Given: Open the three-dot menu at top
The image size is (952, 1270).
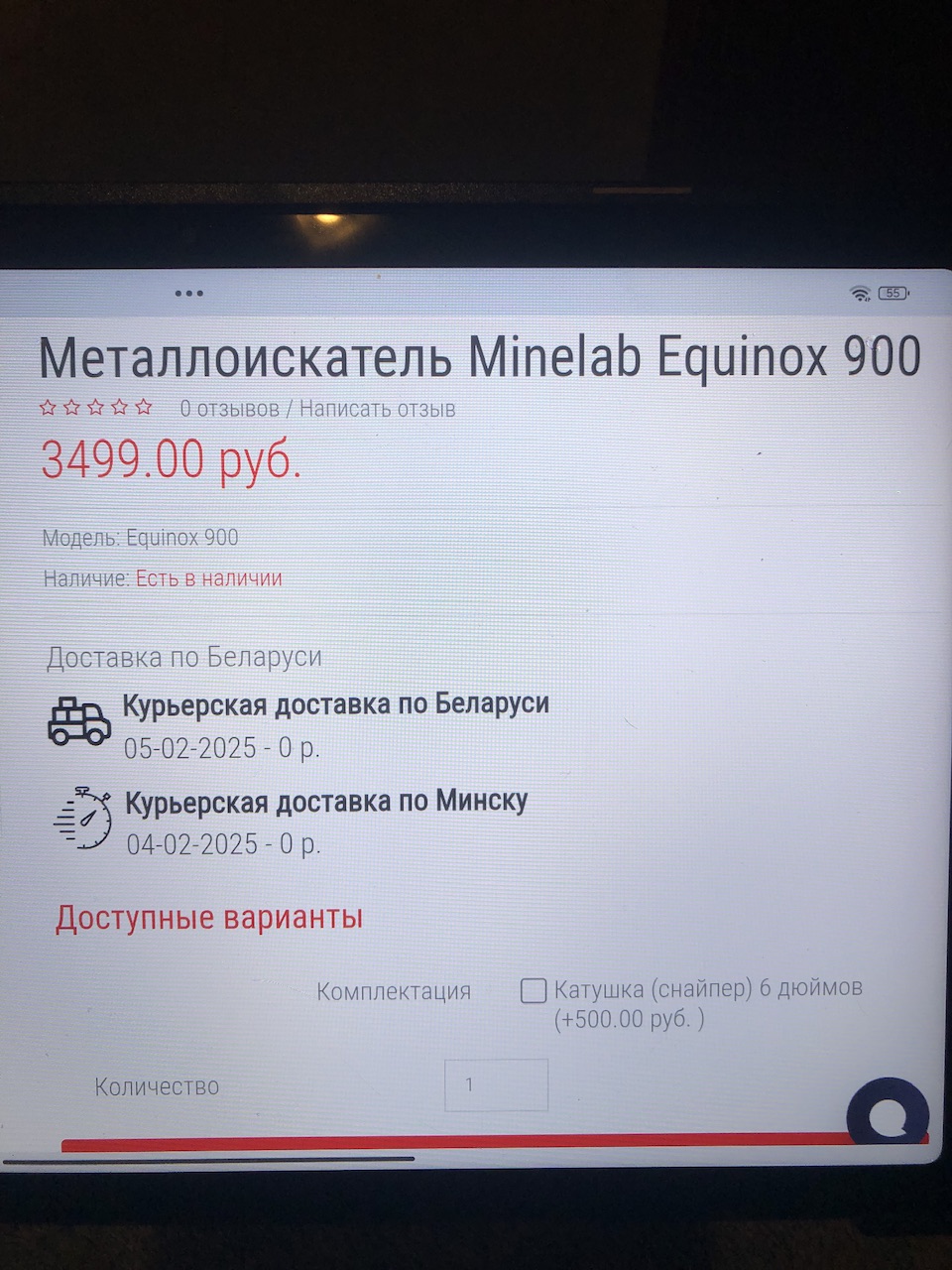Looking at the screenshot, I should (x=188, y=293).
